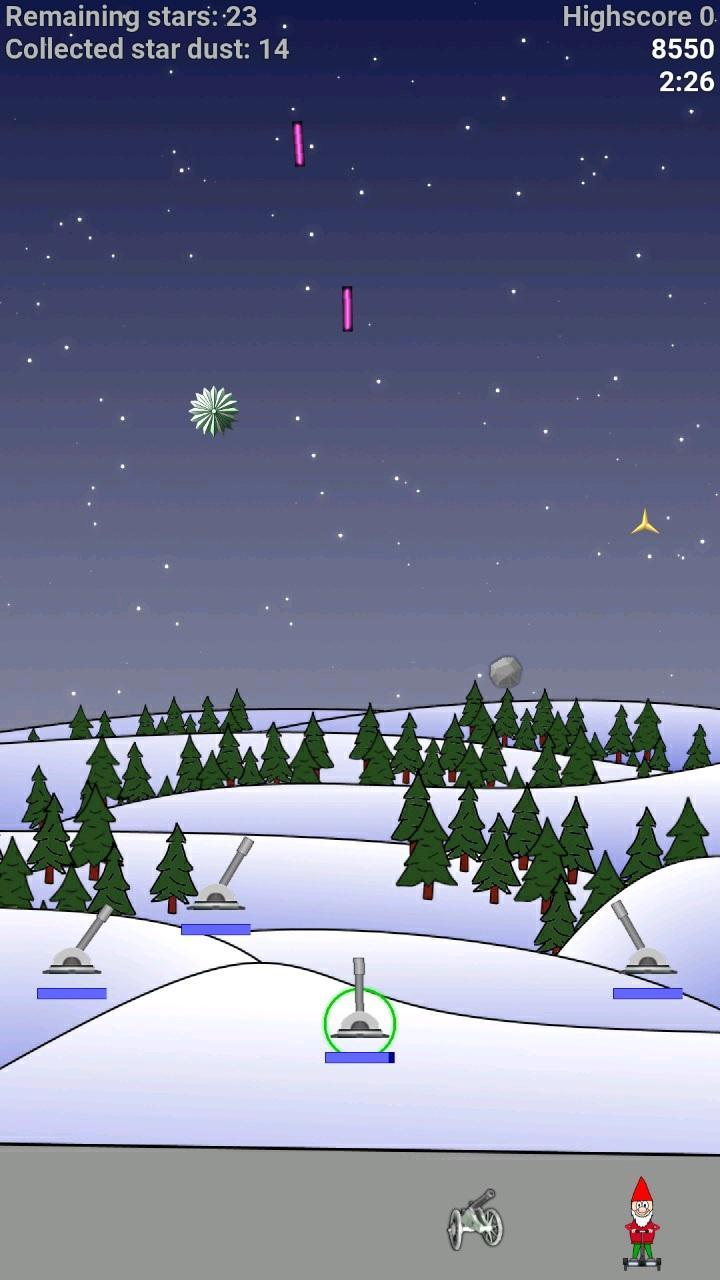Screen dimensions: 720x1280
Task: Select the green-circled center cannon
Action: click(359, 1010)
